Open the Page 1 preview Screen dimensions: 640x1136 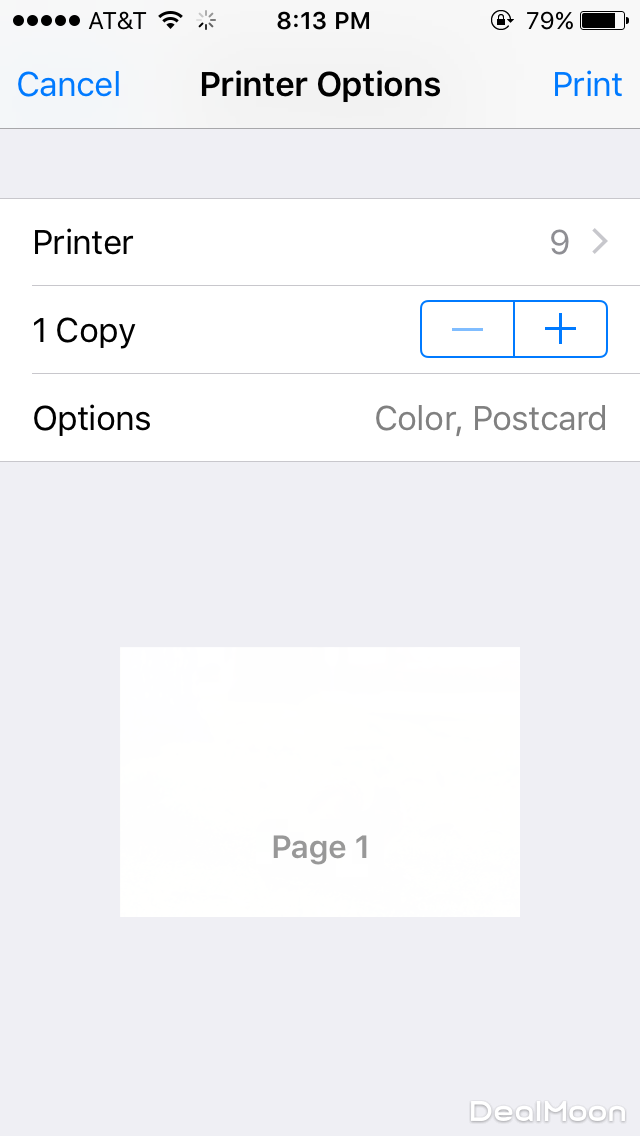pyautogui.click(x=320, y=782)
